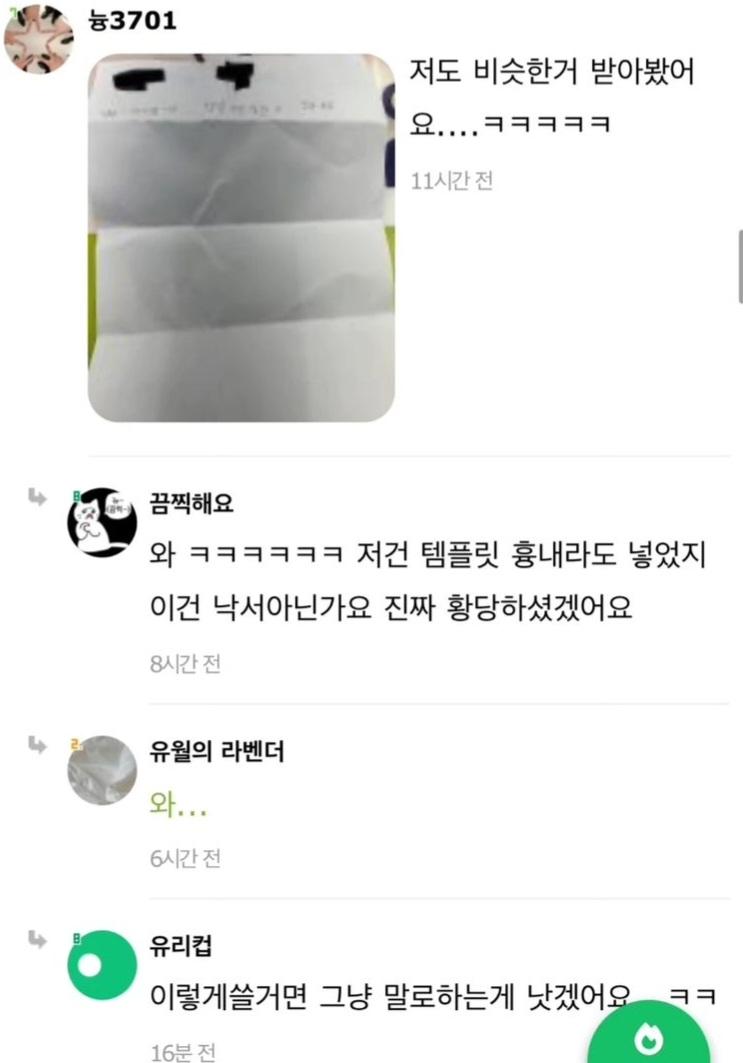Open the username 끔찍해요
Screen dimensions: 743x1063
(x=191, y=504)
